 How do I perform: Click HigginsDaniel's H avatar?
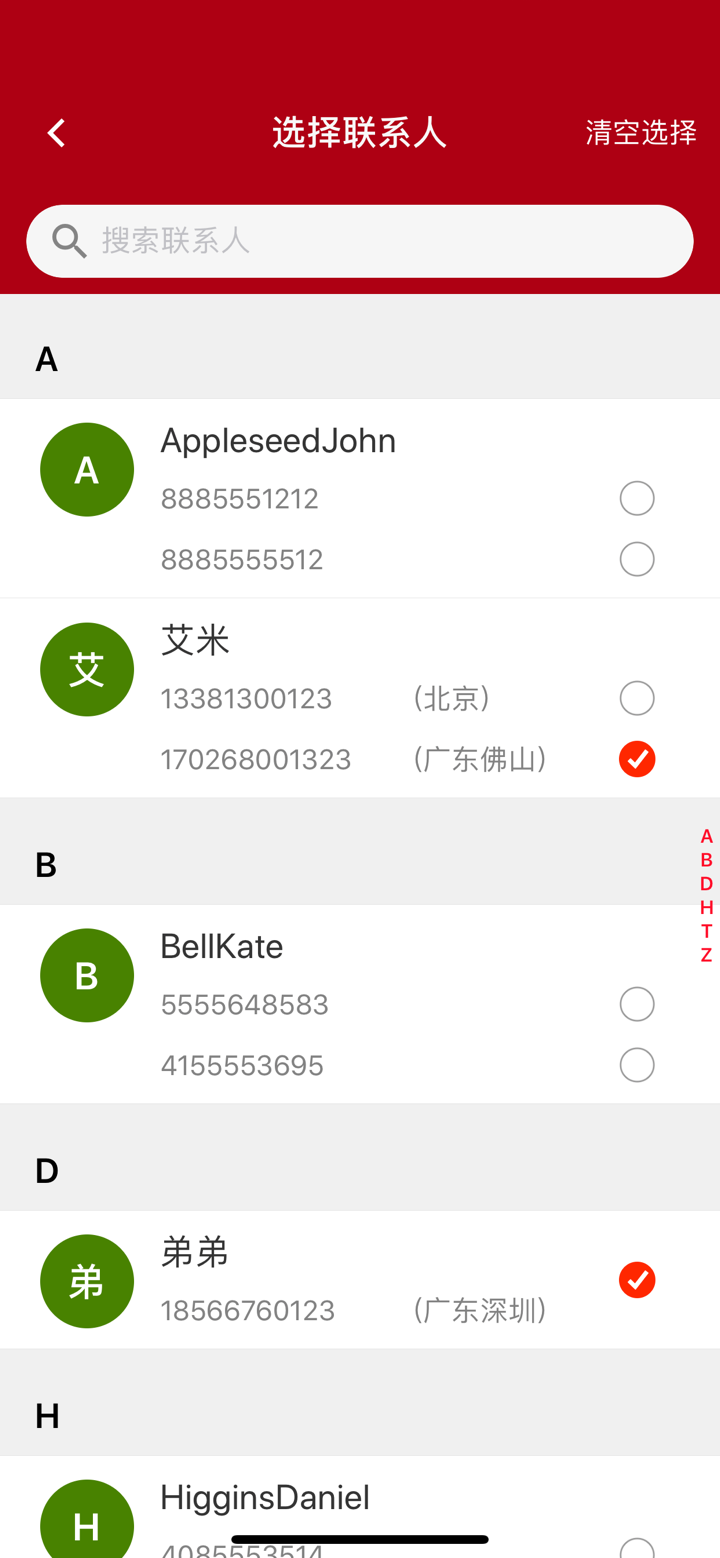click(x=87, y=1522)
